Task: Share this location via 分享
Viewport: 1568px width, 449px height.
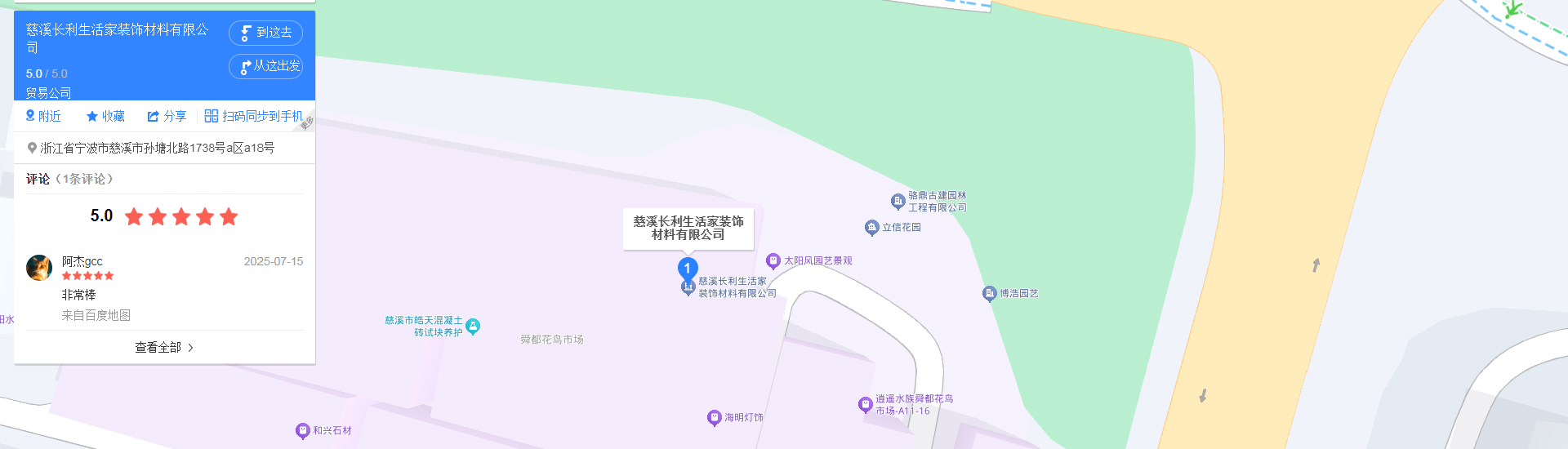Action: coord(167,116)
